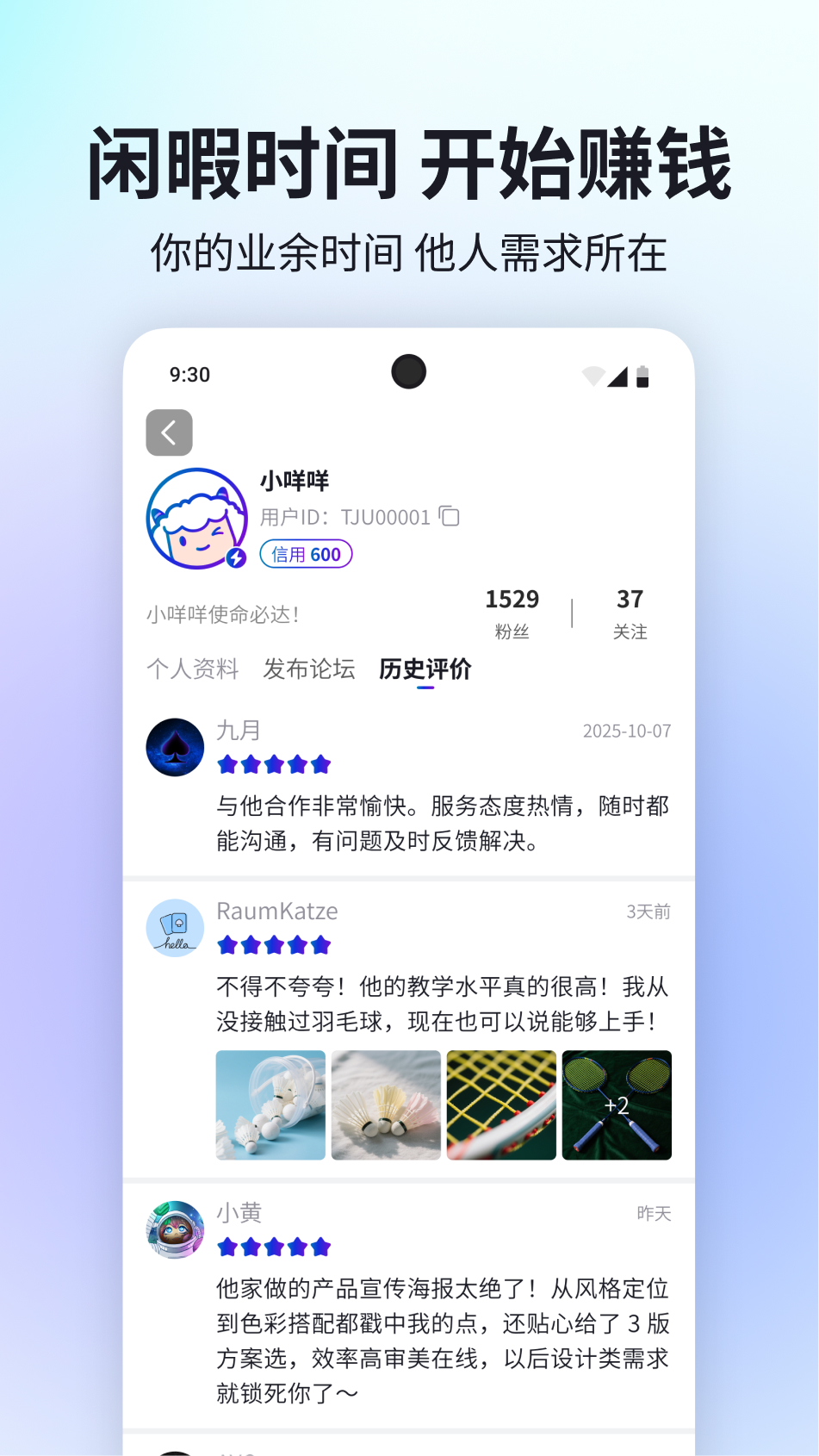This screenshot has height=1456, width=819.
Task: Tap the back arrow at top left
Action: (169, 432)
